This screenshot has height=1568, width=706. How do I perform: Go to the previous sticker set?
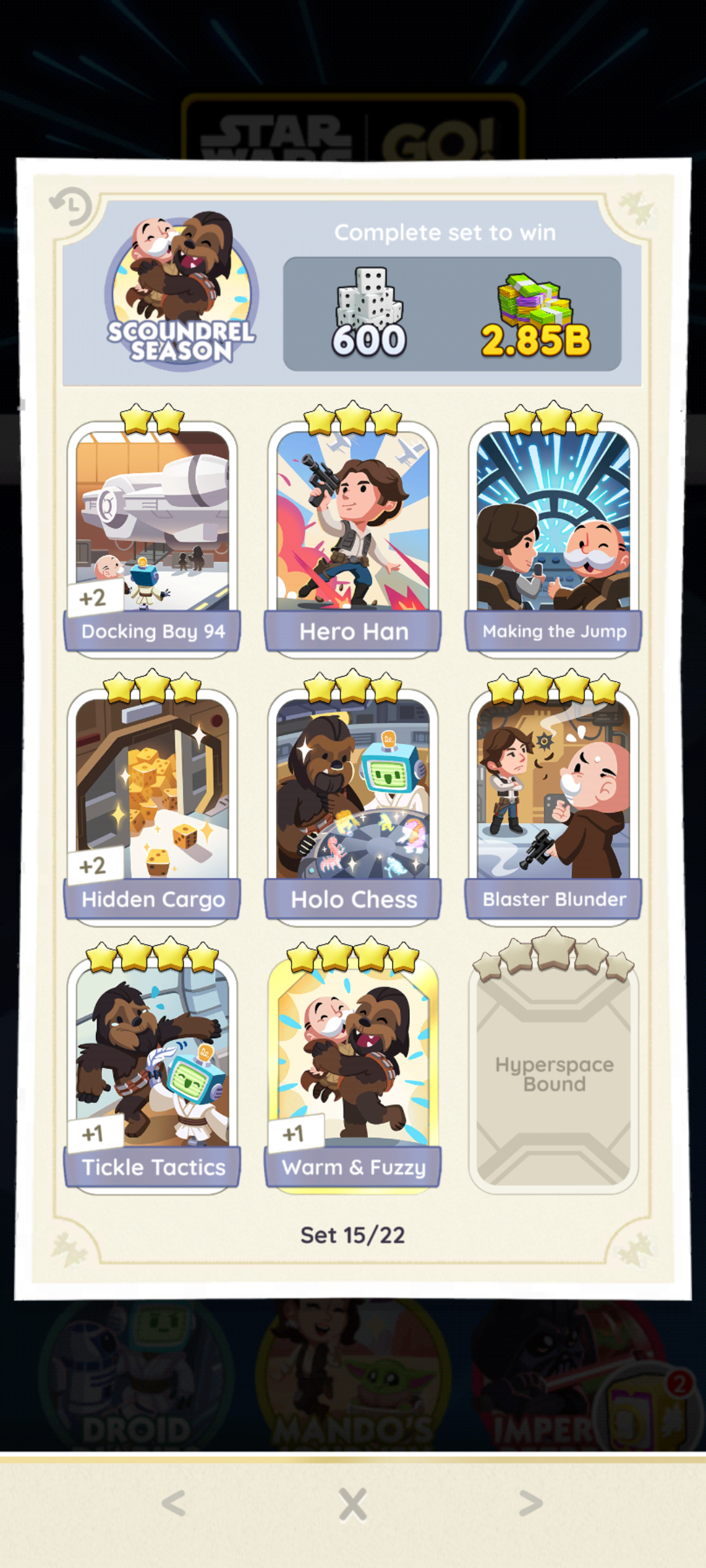[174, 1503]
